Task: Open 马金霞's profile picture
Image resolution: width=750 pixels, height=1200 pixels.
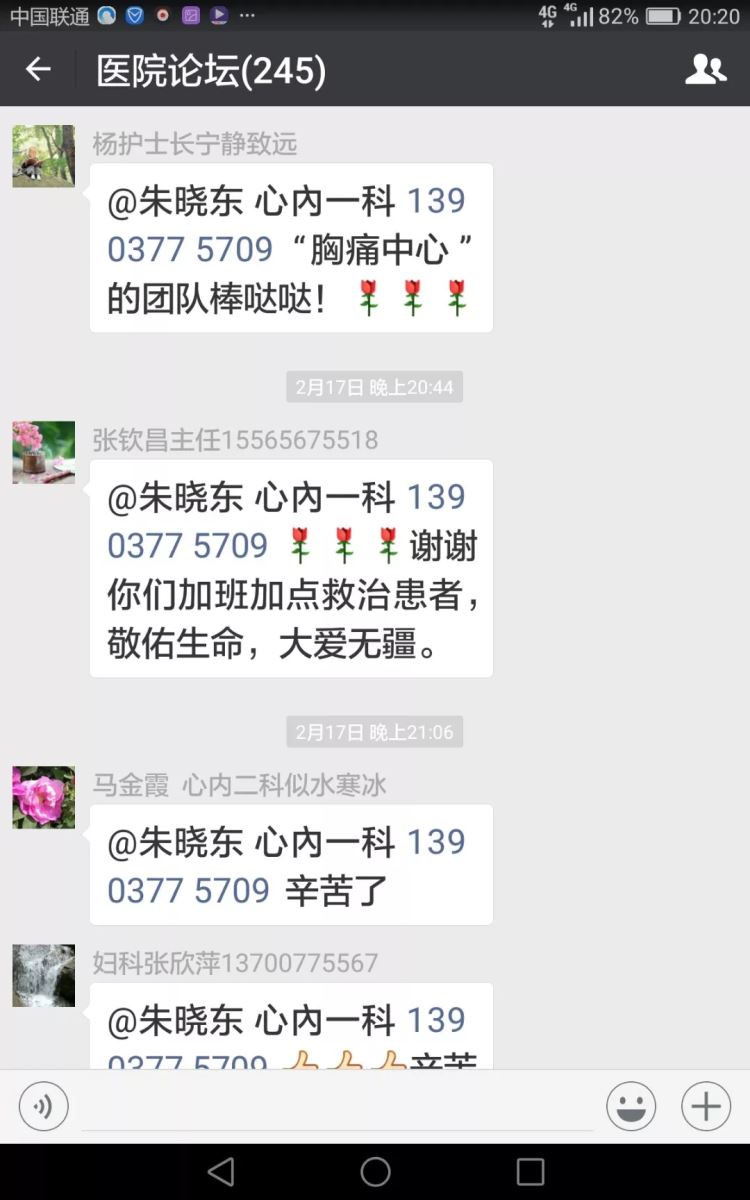Action: [43, 797]
